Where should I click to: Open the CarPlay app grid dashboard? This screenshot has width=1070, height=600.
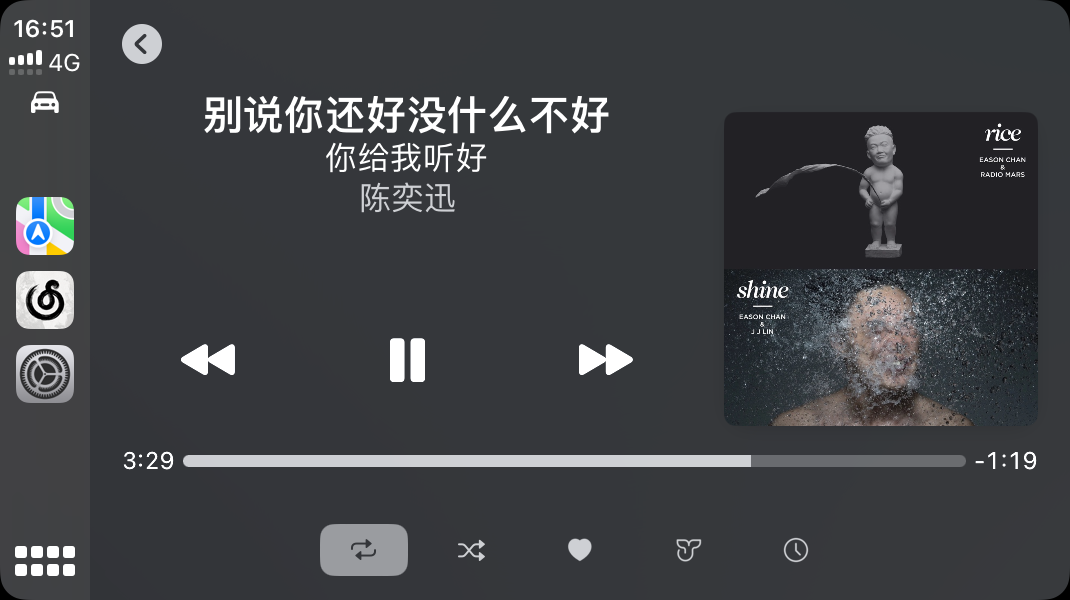45,561
